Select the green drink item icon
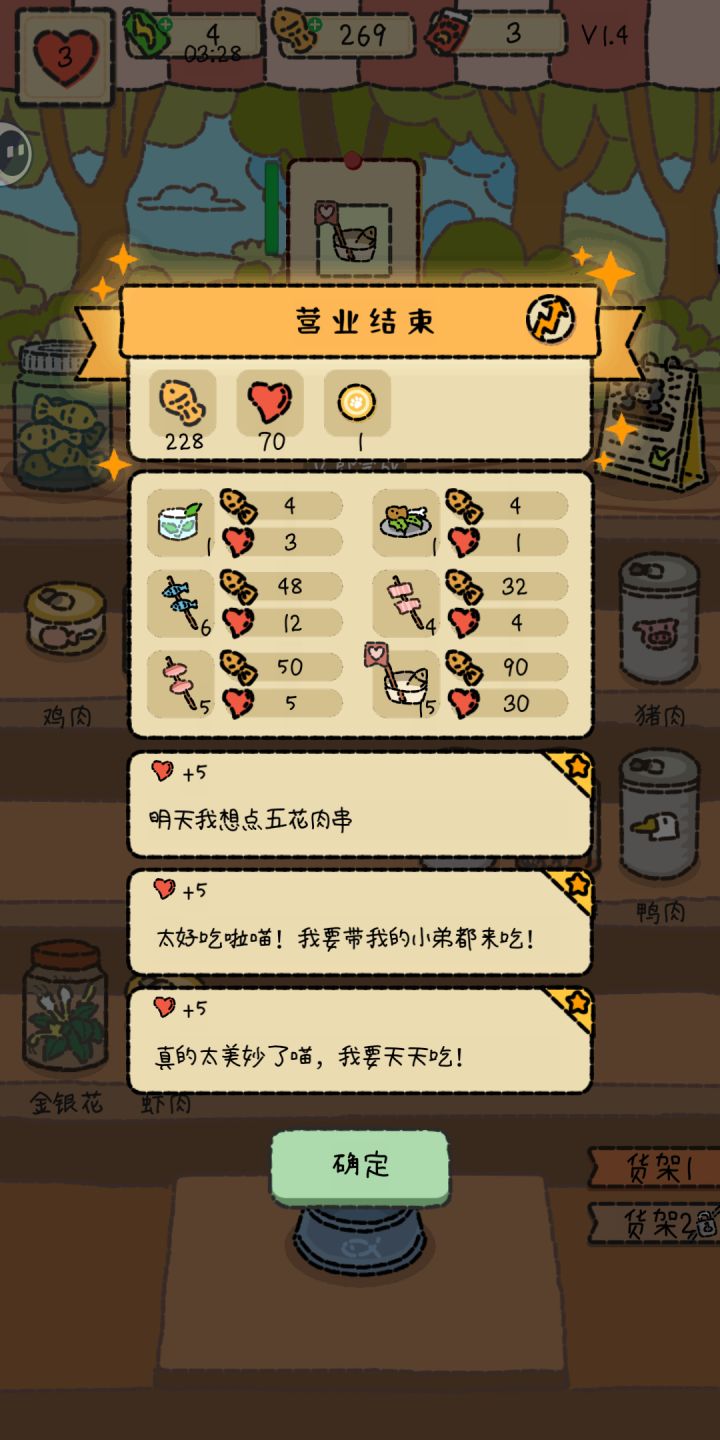 pyautogui.click(x=178, y=522)
